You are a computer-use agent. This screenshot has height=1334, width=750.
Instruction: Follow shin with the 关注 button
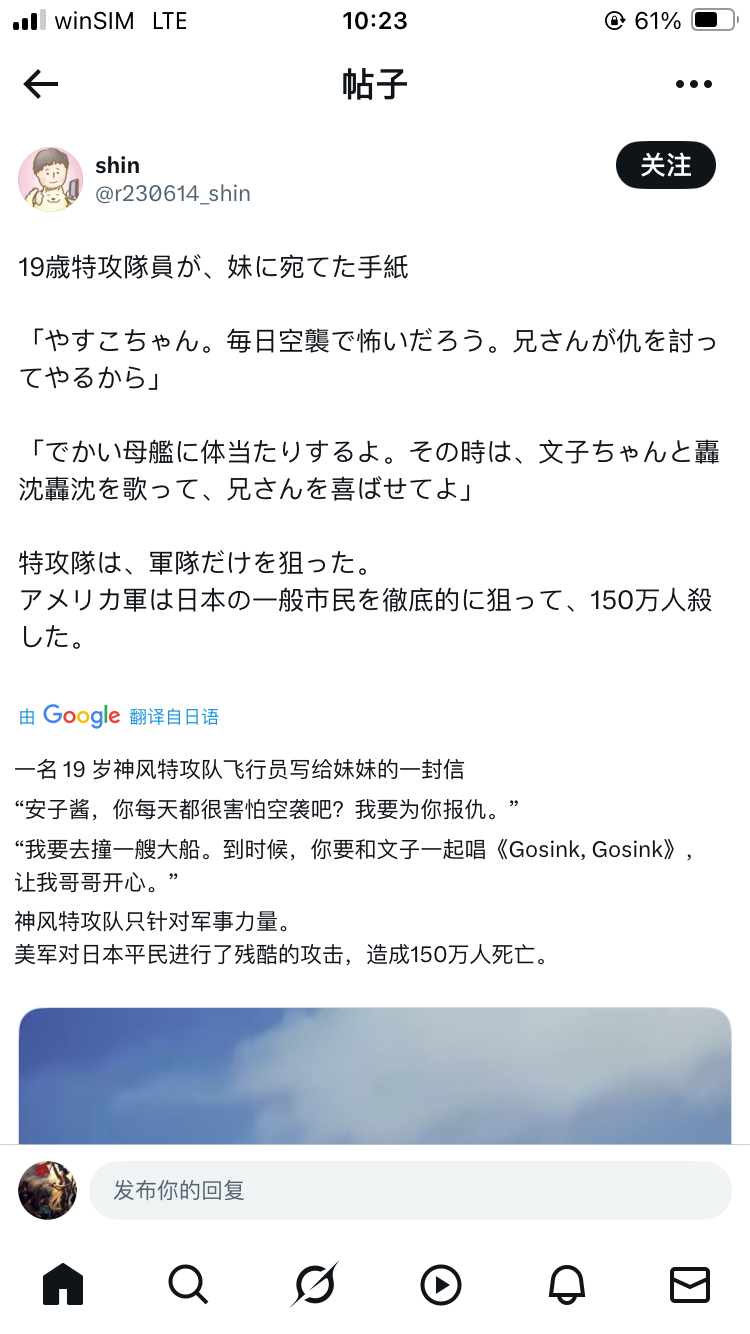666,165
